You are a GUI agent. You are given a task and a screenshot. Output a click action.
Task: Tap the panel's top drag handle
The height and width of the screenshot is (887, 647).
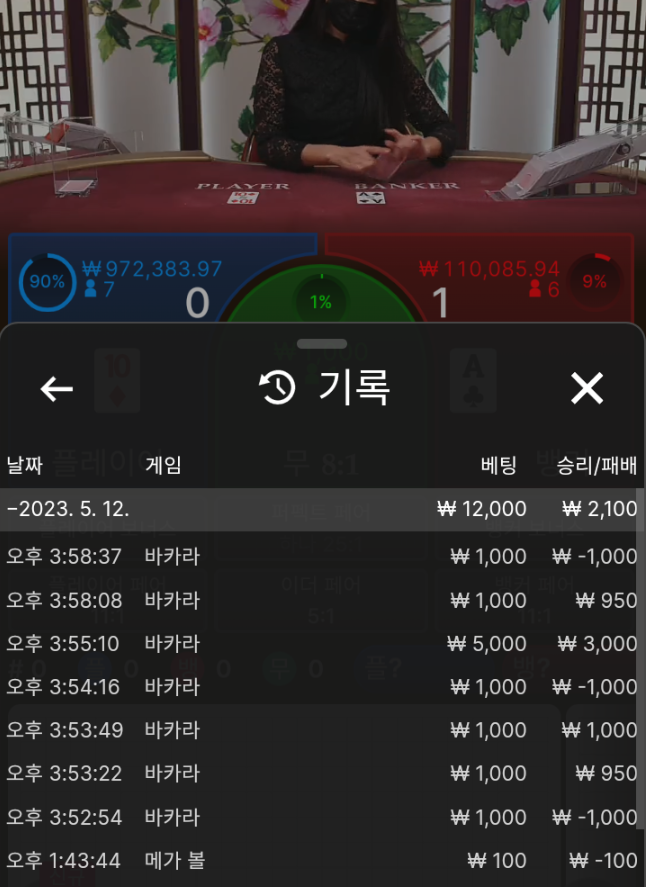(x=322, y=344)
